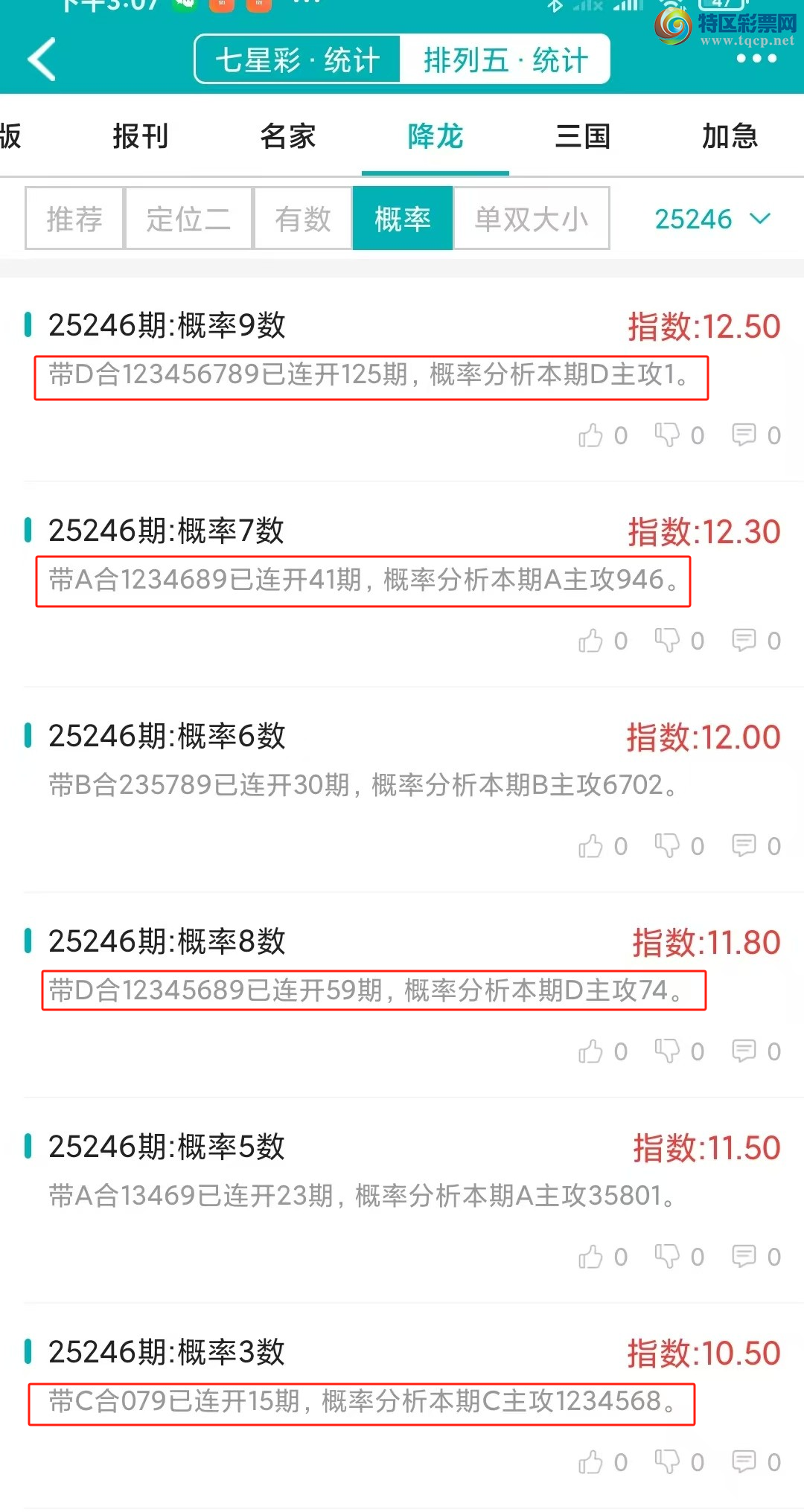Open comments on the 概率3数 post
This screenshot has width=804, height=1512.
(x=744, y=1462)
